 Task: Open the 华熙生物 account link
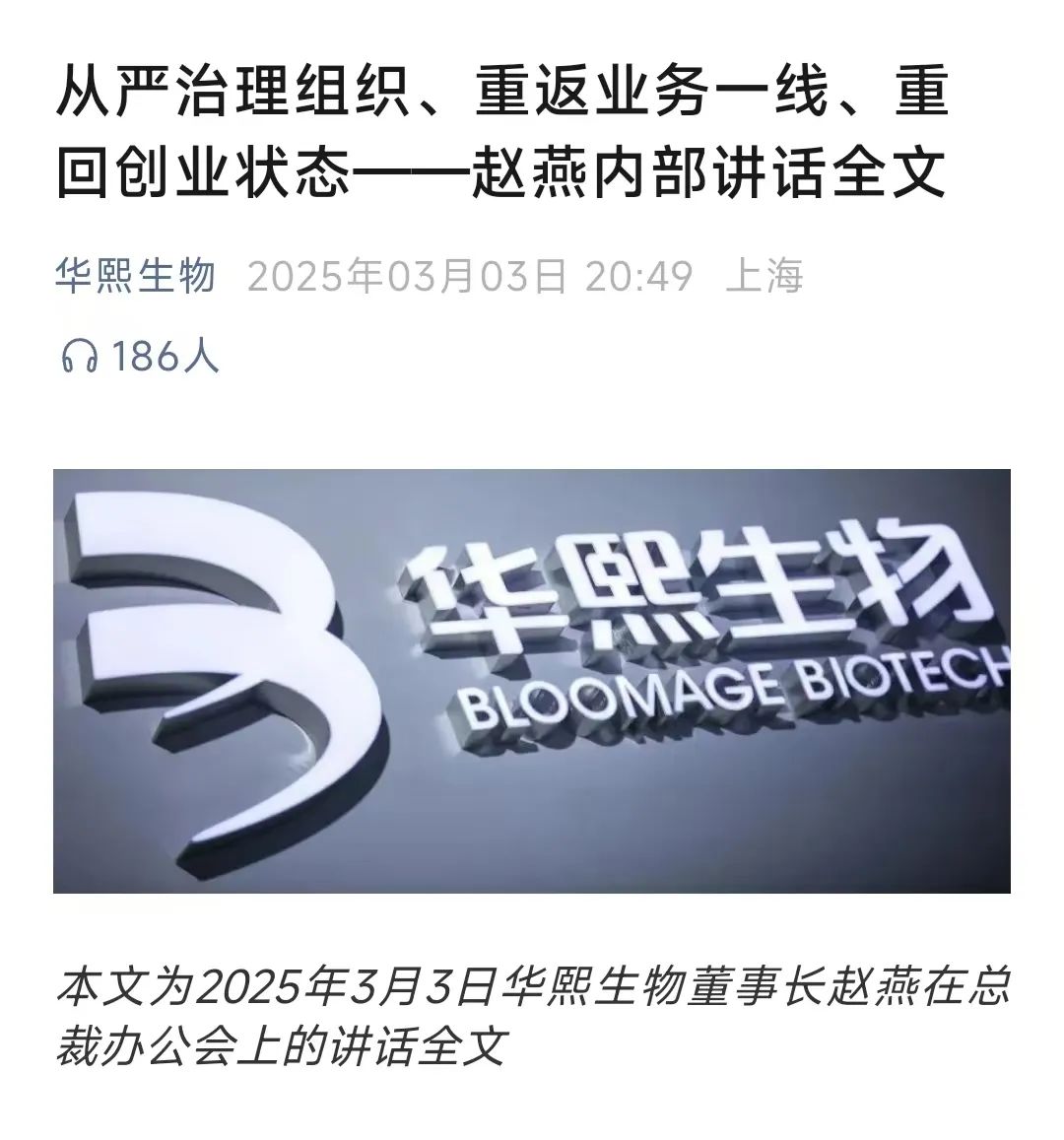click(135, 277)
